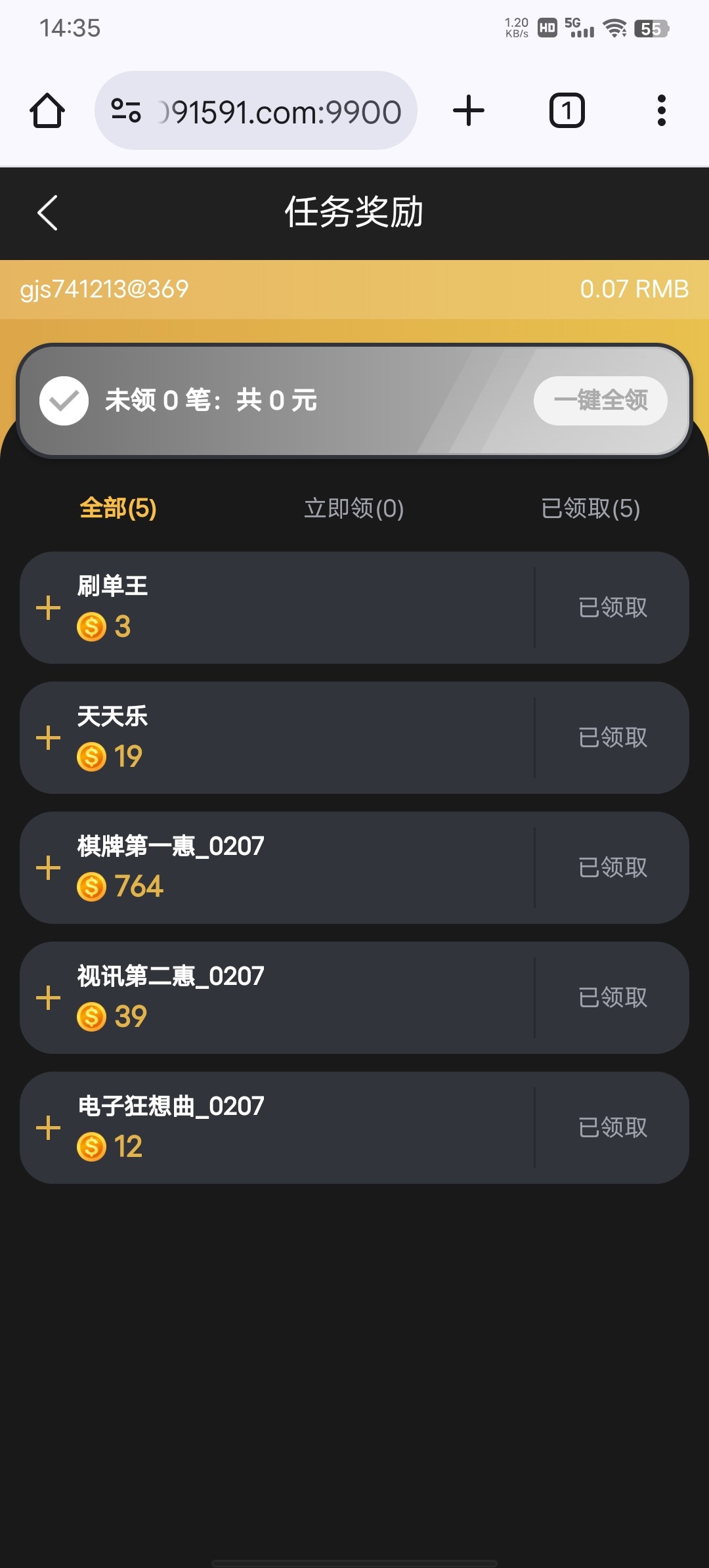Open a new browser tab
The width and height of the screenshot is (709, 1568).
(x=469, y=110)
